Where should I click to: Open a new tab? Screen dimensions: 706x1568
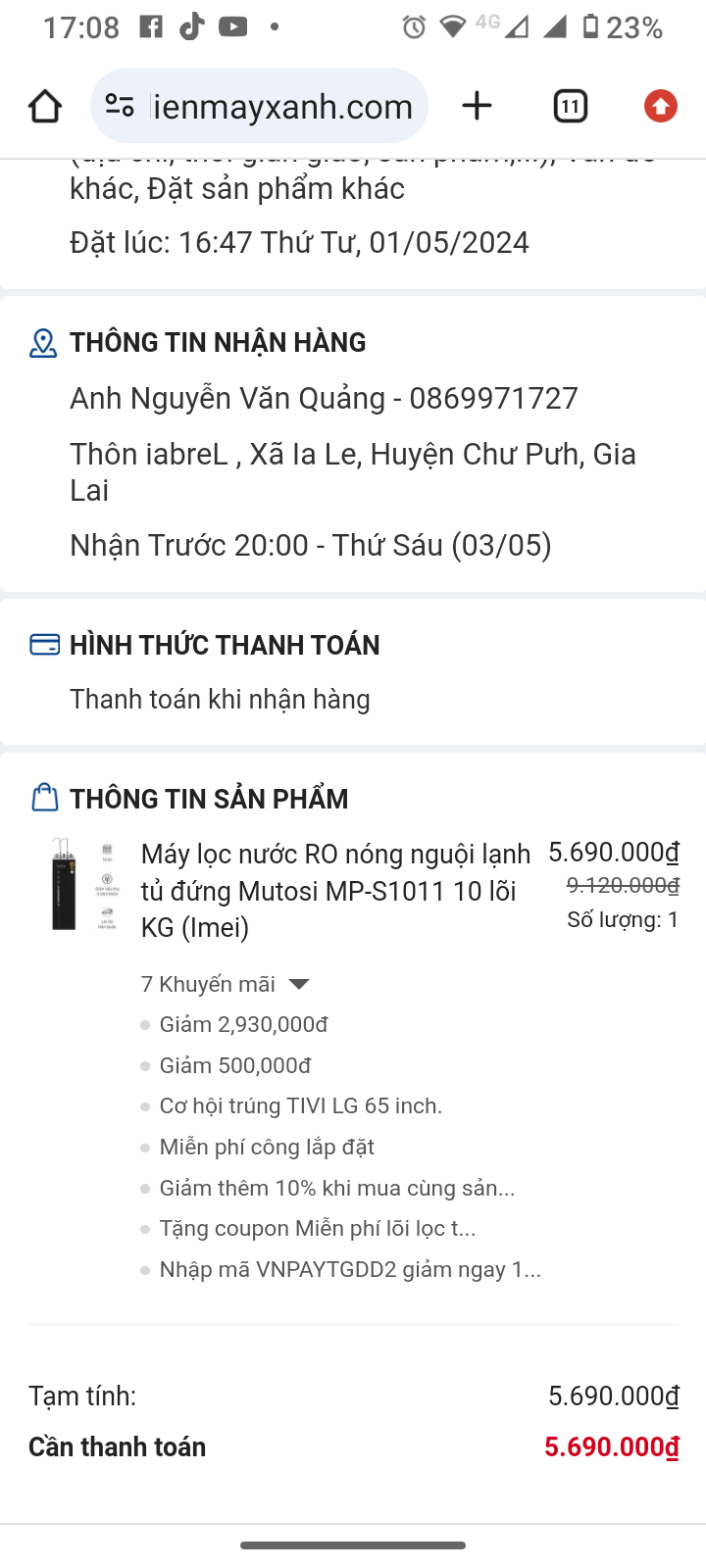pyautogui.click(x=477, y=106)
